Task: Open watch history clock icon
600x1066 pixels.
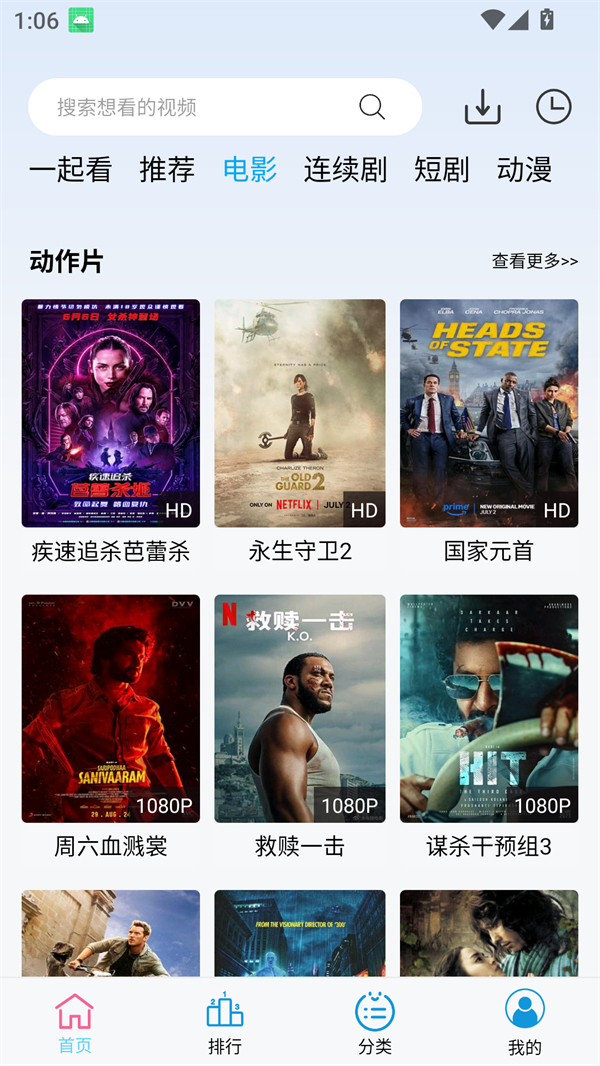Action: tap(553, 107)
